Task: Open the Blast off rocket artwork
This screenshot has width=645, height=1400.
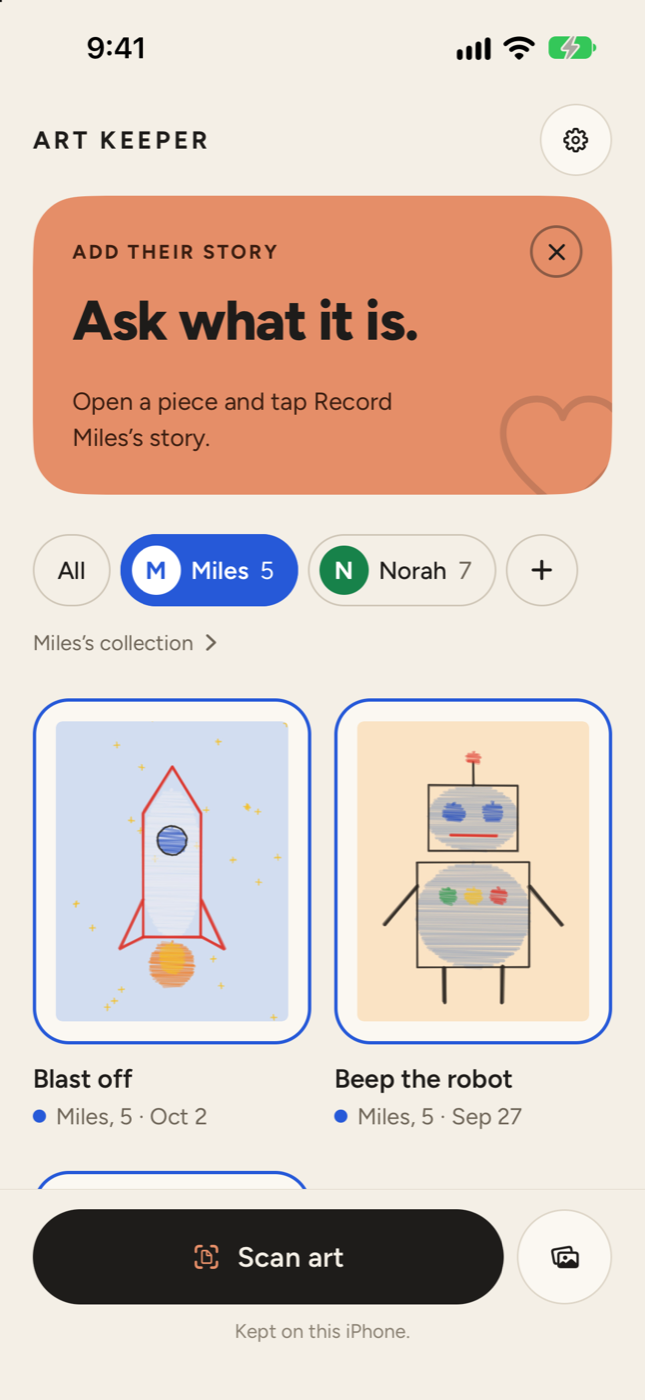Action: click(x=172, y=871)
